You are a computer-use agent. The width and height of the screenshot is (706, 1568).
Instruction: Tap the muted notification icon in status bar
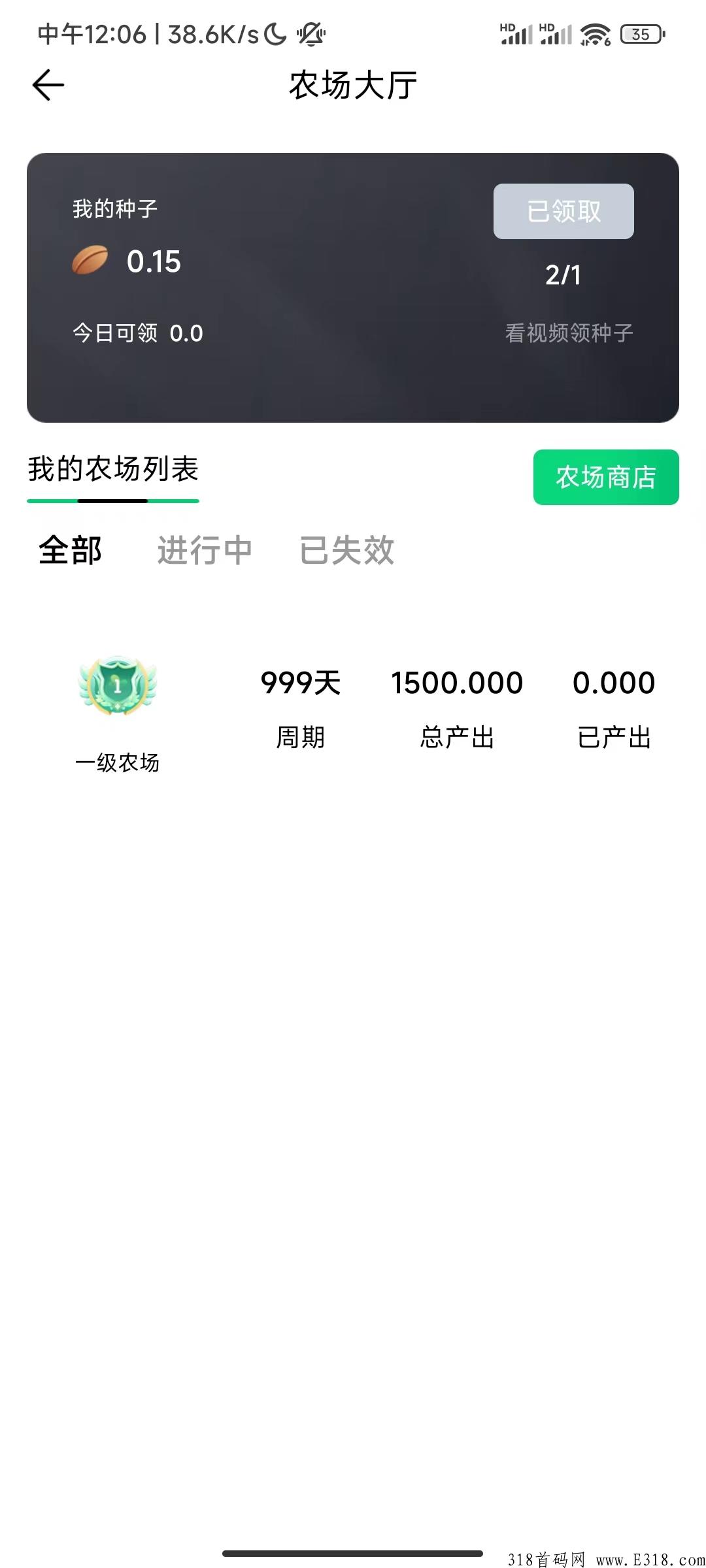click(311, 34)
